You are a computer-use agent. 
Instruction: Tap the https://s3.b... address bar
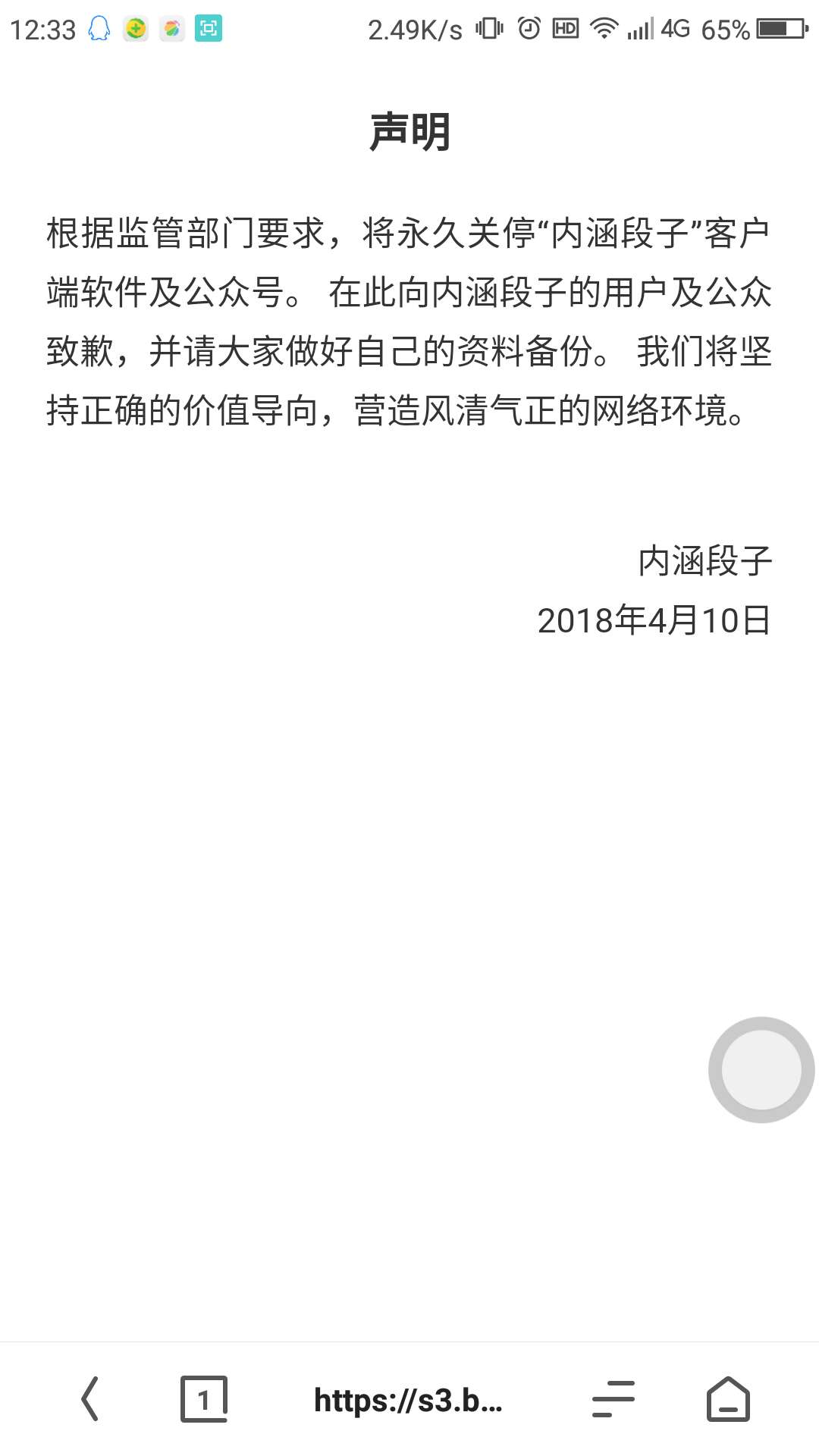[x=408, y=1400]
